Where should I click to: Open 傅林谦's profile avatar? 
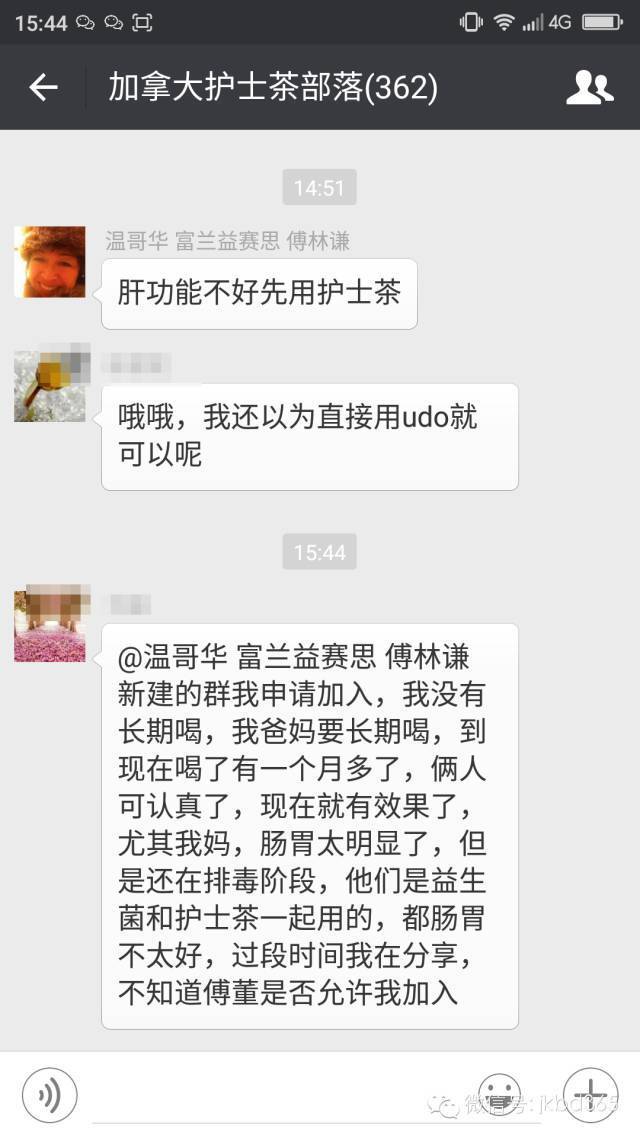(x=50, y=262)
